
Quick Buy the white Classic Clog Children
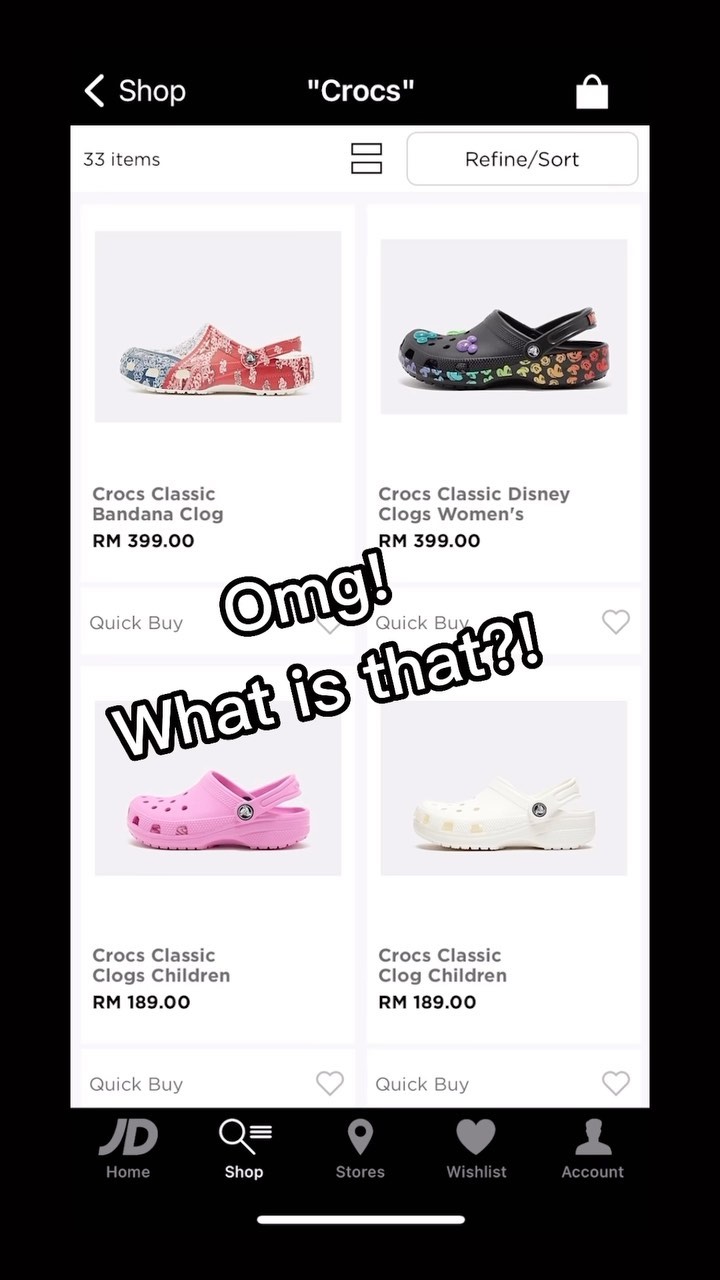pos(422,1084)
